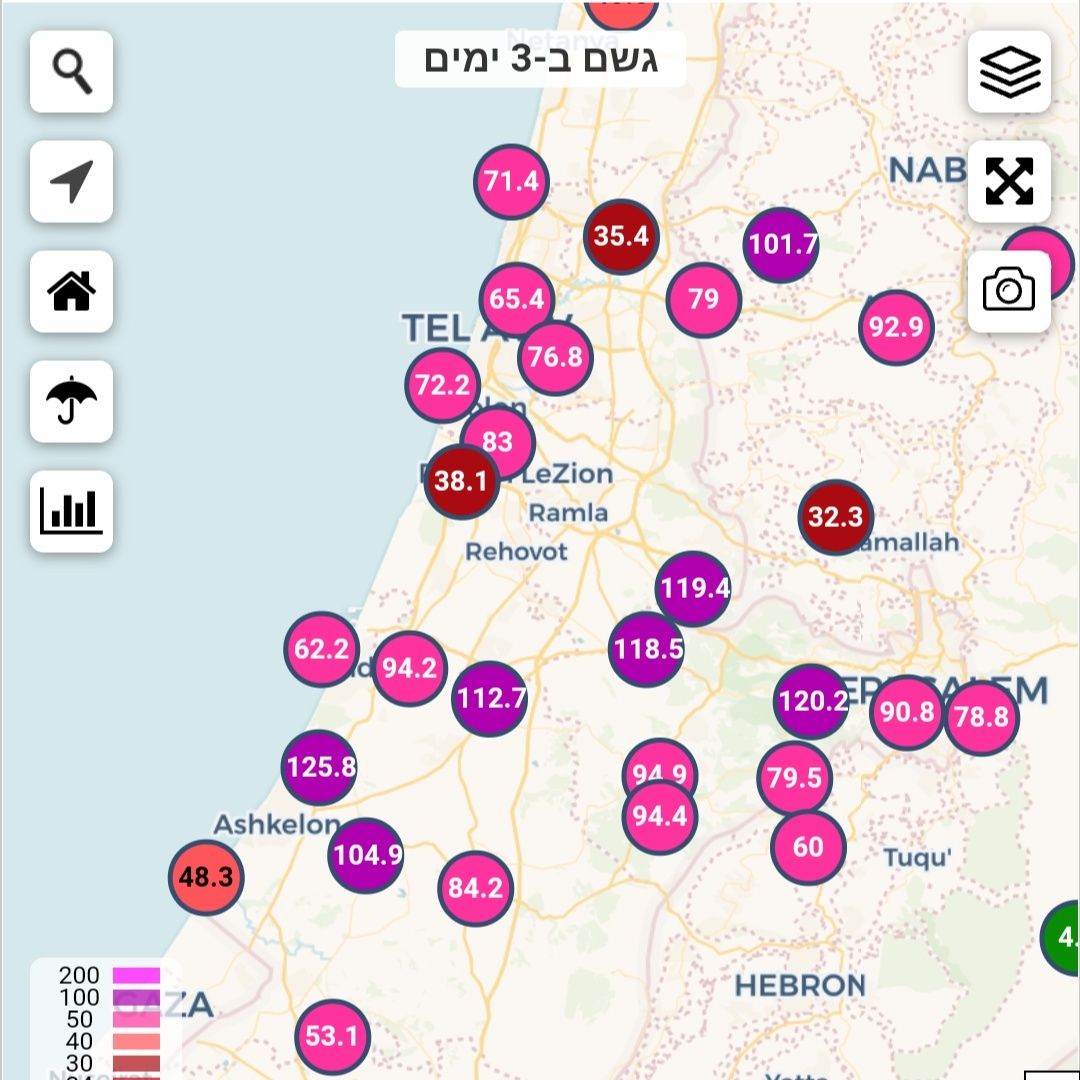Open the map layers selector
Image resolution: width=1080 pixels, height=1080 pixels.
click(1009, 71)
